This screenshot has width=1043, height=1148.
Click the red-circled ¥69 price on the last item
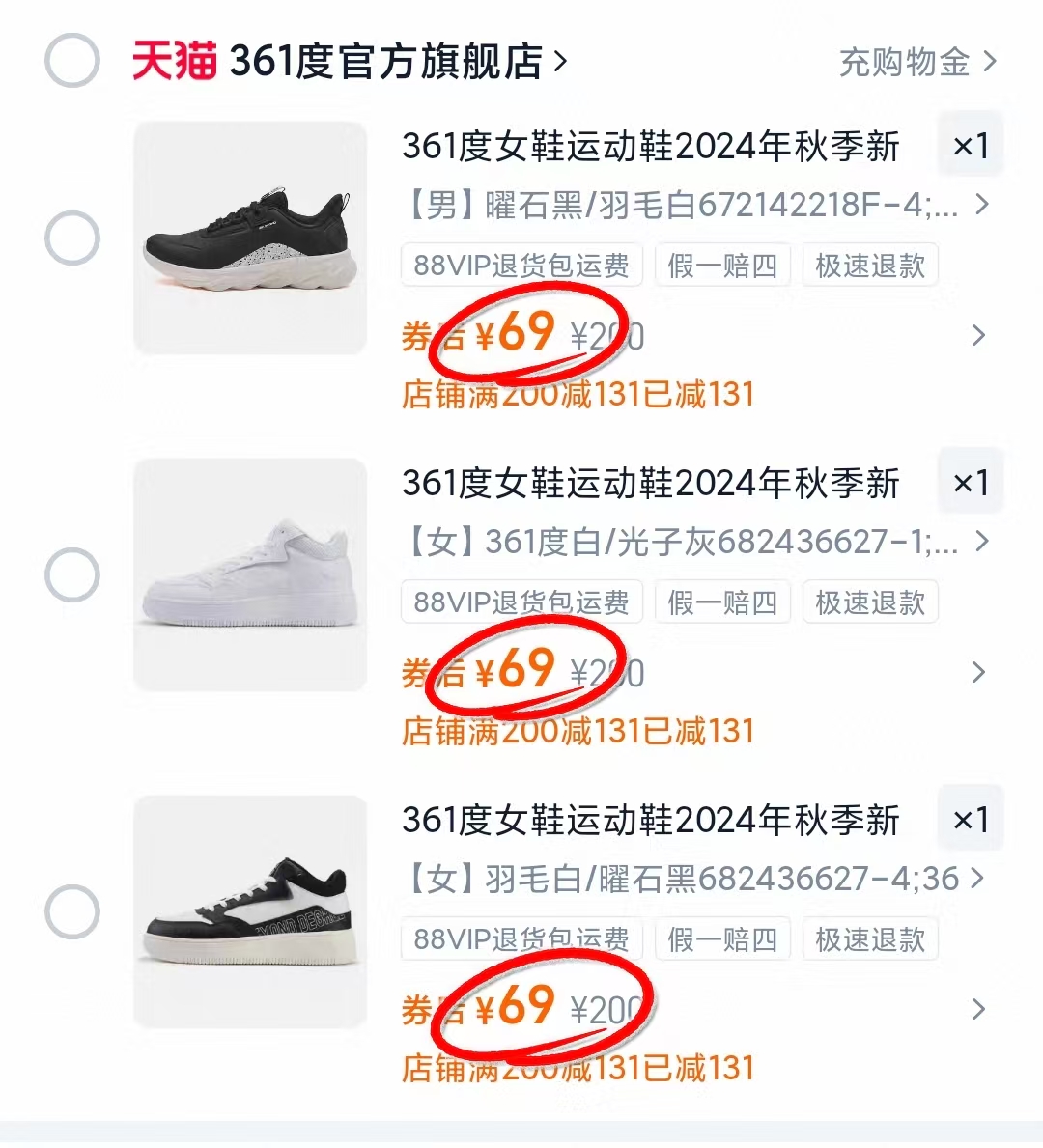pyautogui.click(x=518, y=1007)
